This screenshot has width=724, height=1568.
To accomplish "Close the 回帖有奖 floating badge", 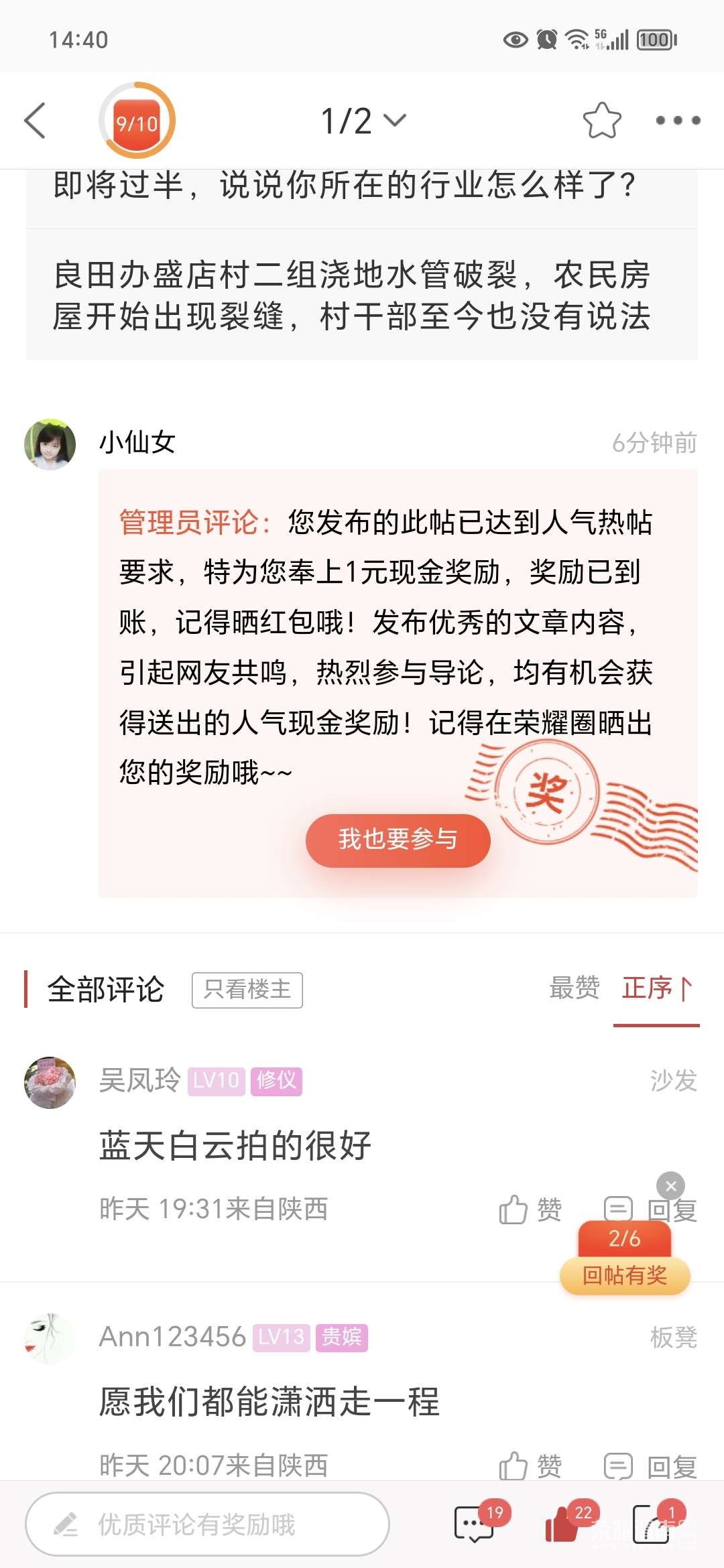I will pos(670,1185).
